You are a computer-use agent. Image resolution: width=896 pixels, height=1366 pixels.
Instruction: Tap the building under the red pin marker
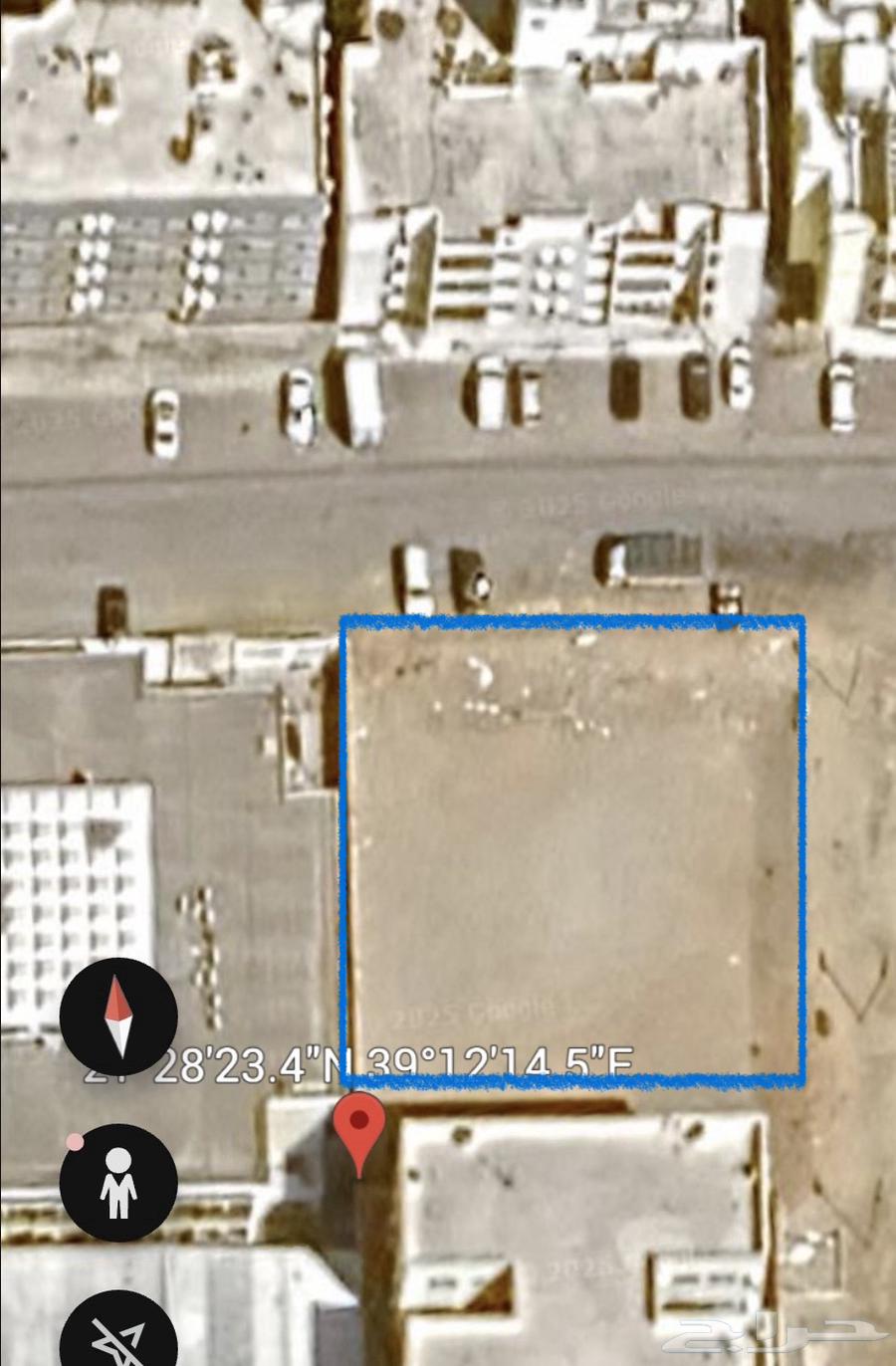pyautogui.click(x=558, y=1195)
